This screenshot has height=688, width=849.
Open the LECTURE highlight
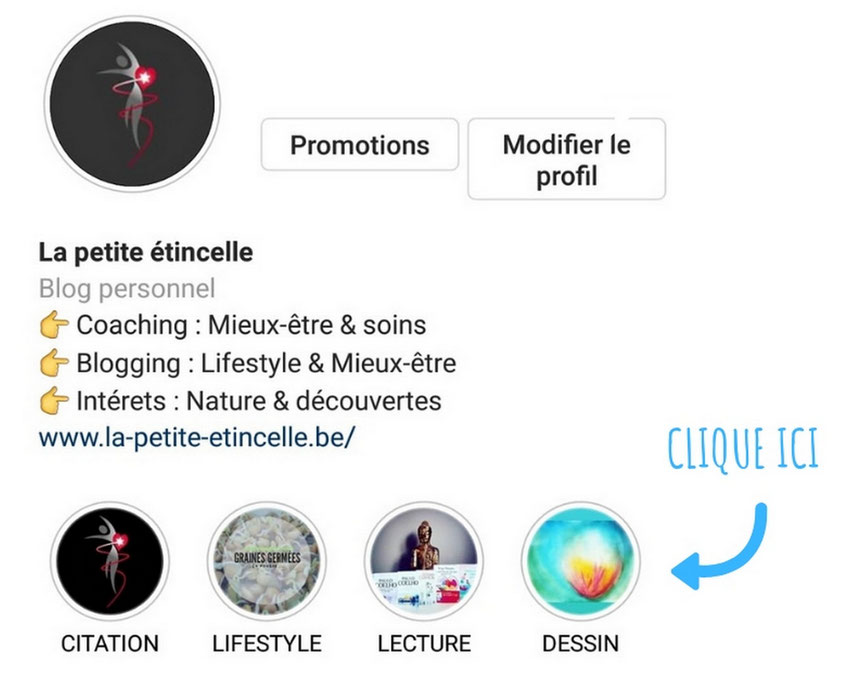pyautogui.click(x=424, y=561)
